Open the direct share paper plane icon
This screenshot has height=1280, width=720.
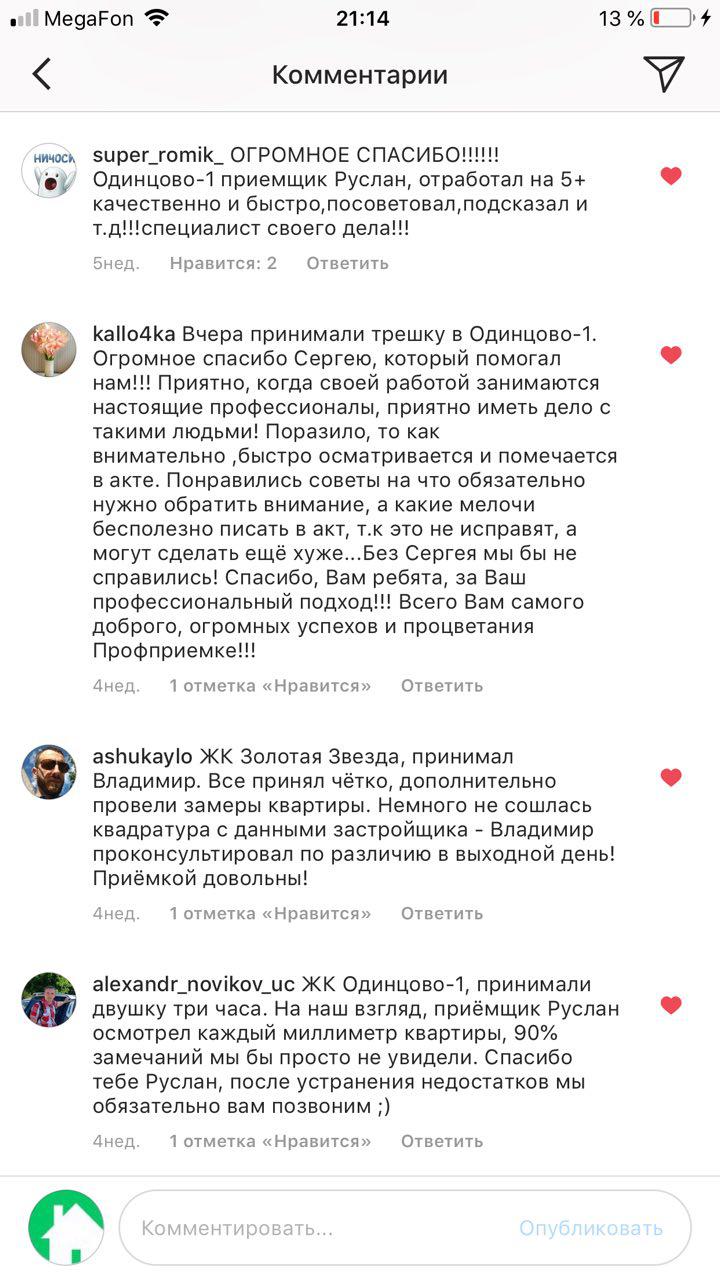663,74
